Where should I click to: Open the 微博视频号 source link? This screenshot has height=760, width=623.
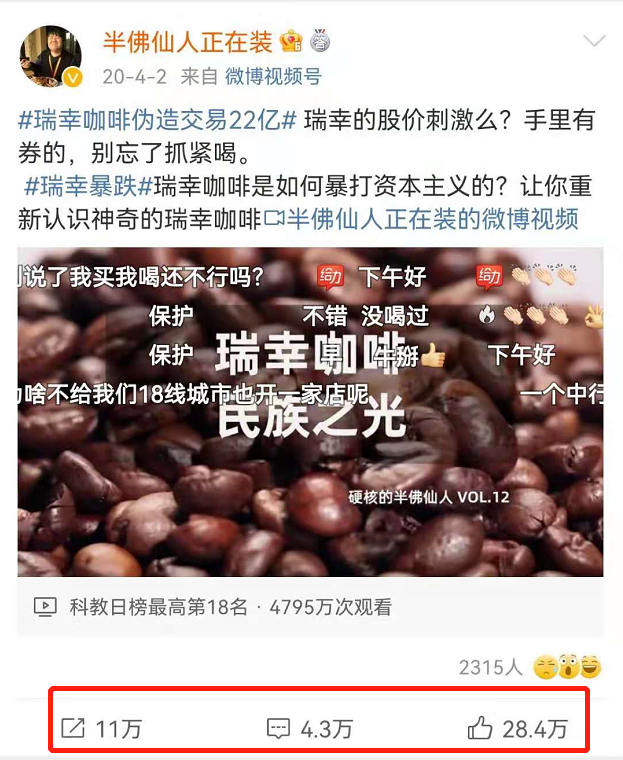[x=273, y=76]
